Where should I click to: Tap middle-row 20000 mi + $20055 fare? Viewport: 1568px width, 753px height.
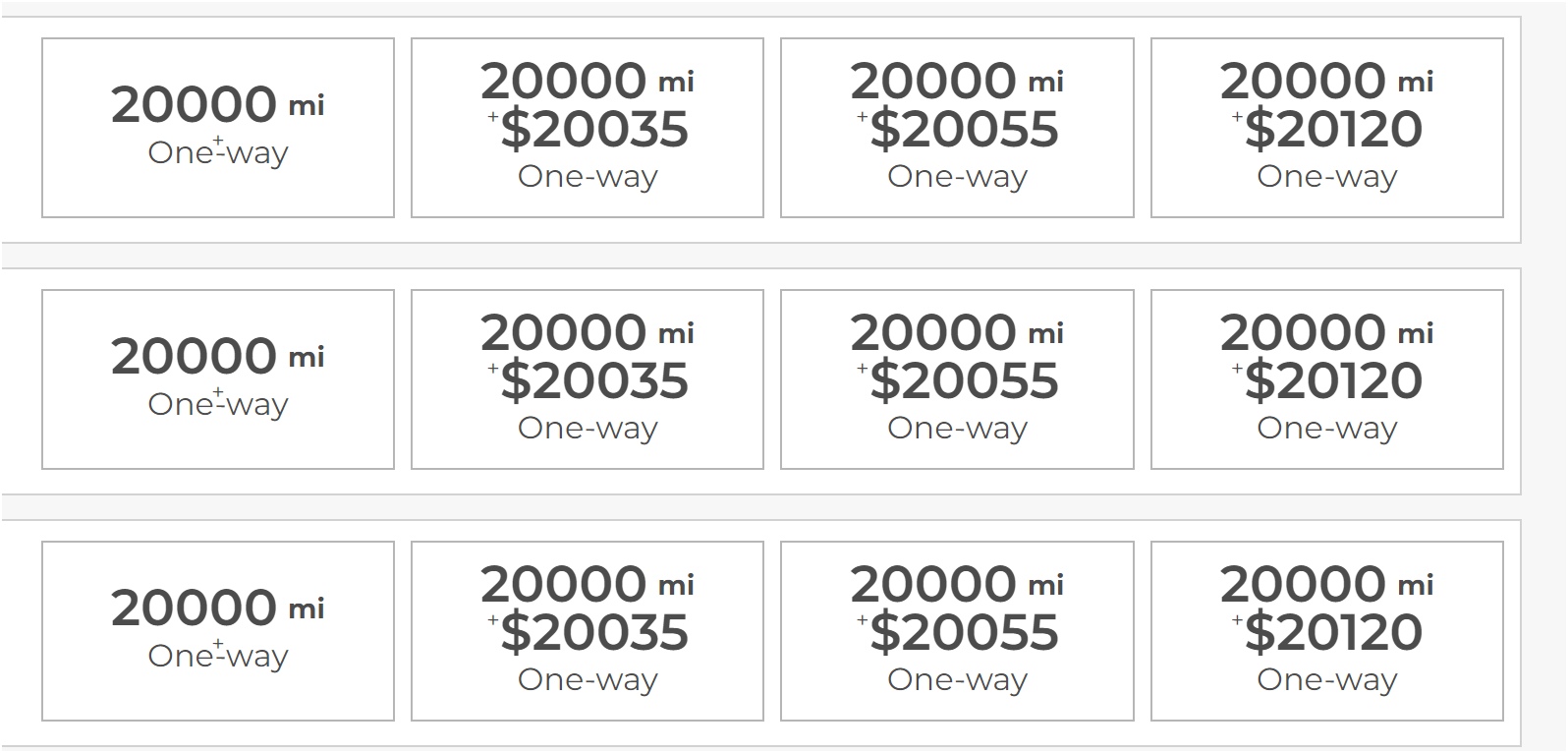[957, 379]
